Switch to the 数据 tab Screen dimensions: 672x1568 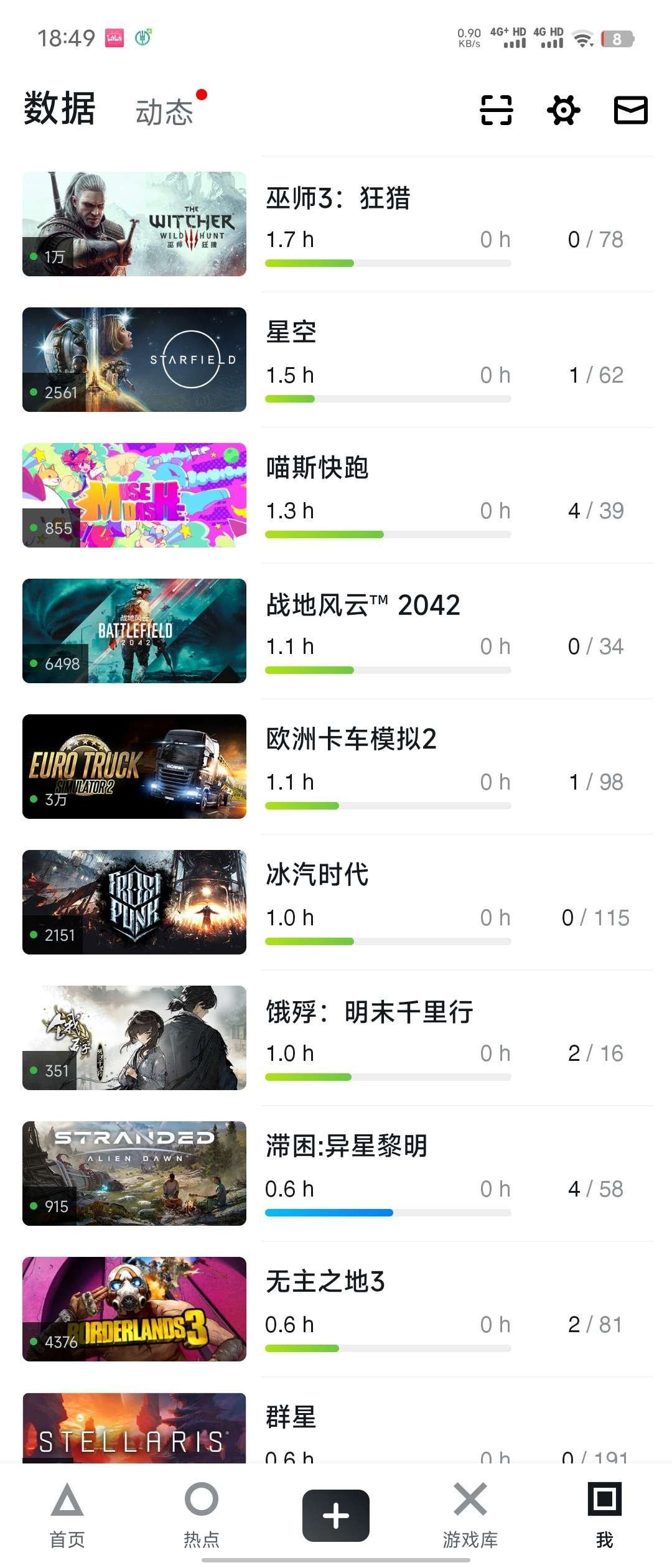click(60, 108)
